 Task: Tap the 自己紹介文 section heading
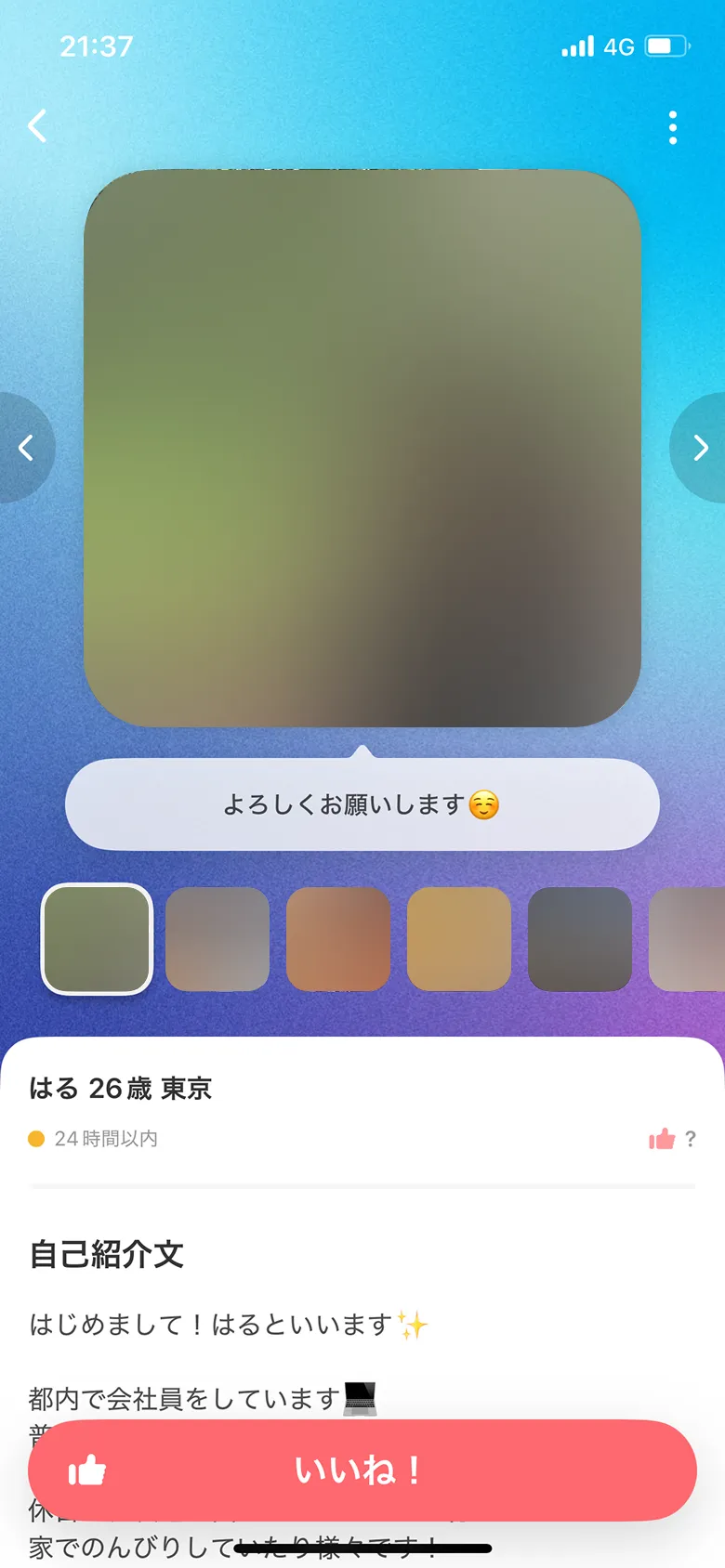coord(106,1254)
